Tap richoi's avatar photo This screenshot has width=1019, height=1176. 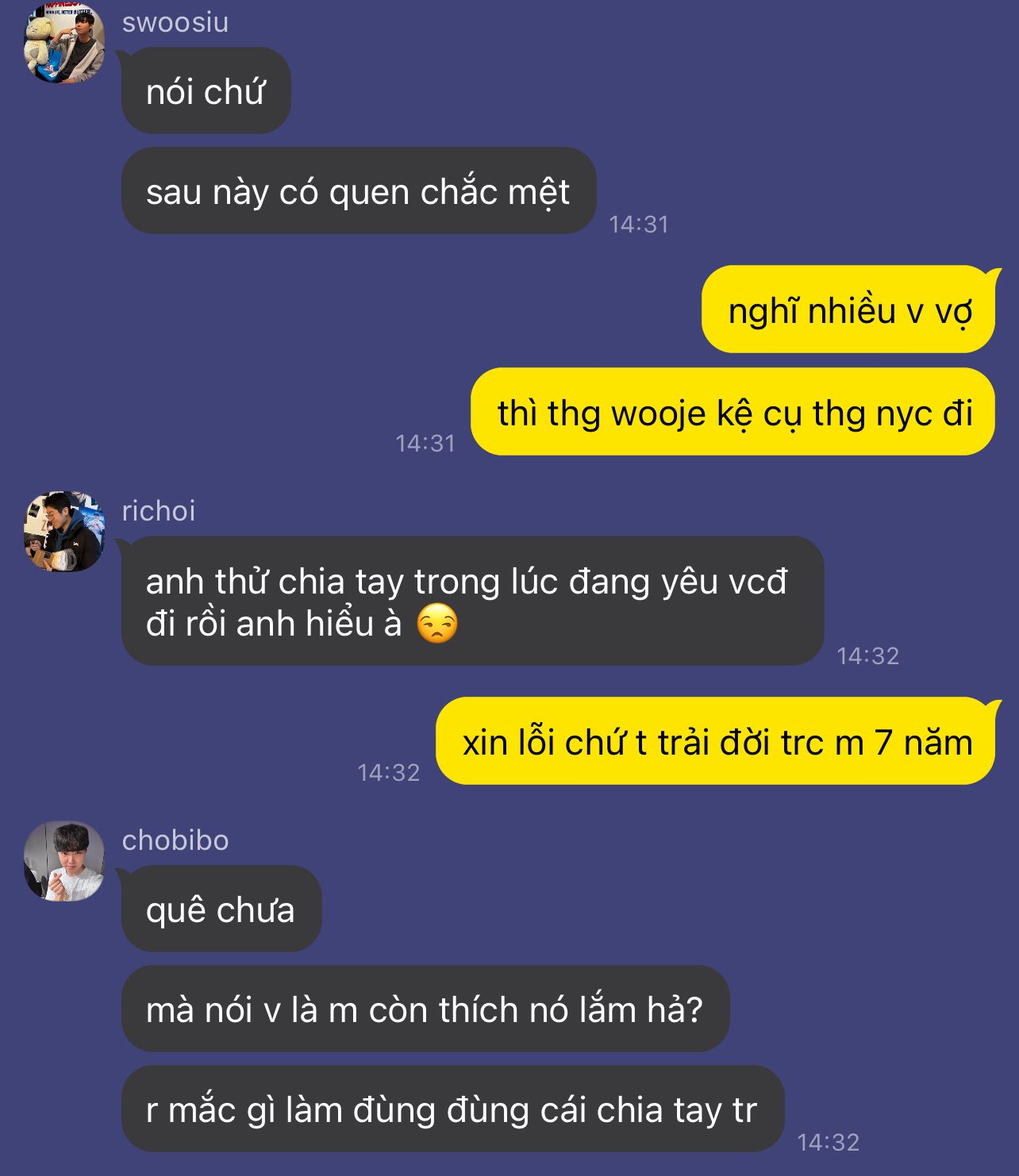[x=64, y=531]
